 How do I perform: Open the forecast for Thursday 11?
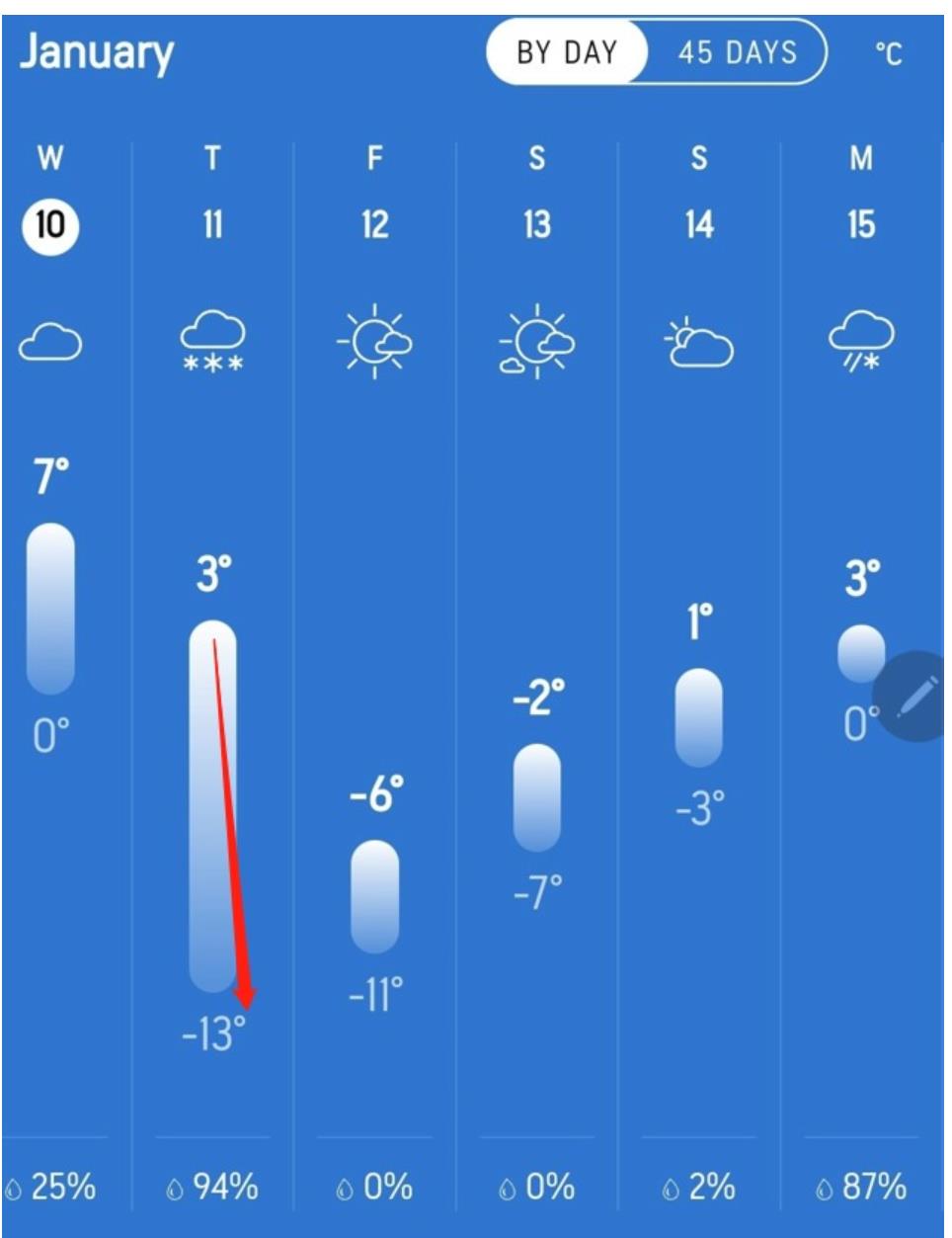(212, 225)
